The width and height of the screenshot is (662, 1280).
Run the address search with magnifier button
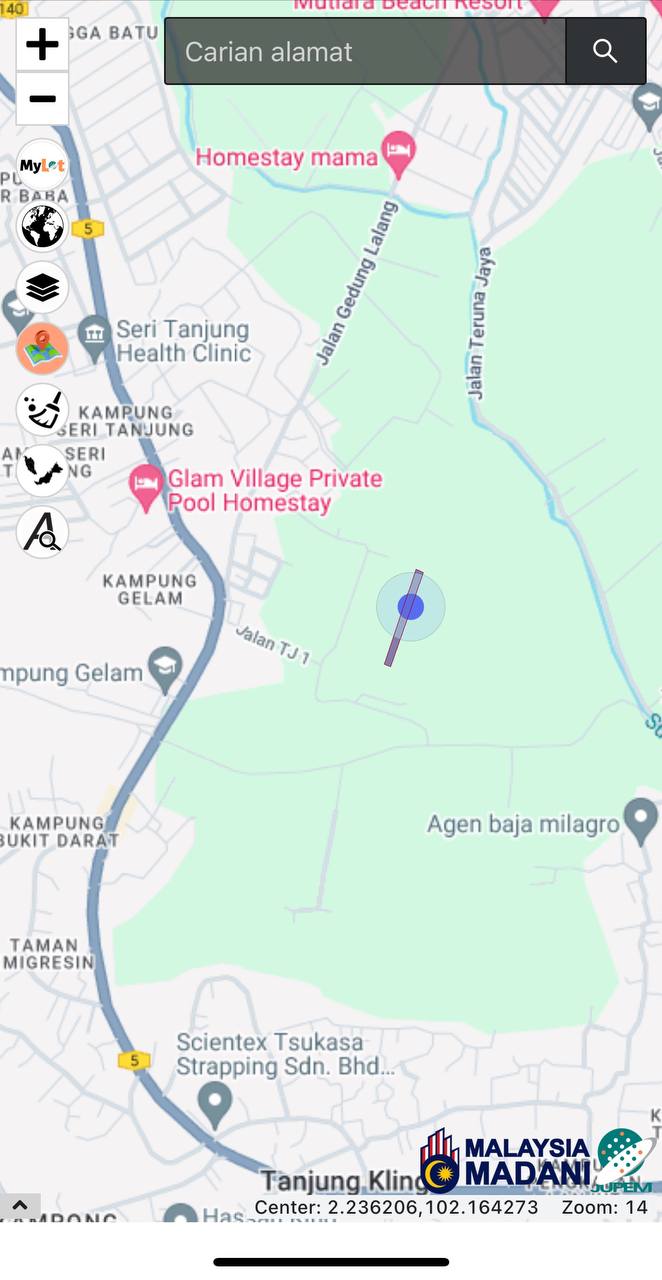pos(605,51)
